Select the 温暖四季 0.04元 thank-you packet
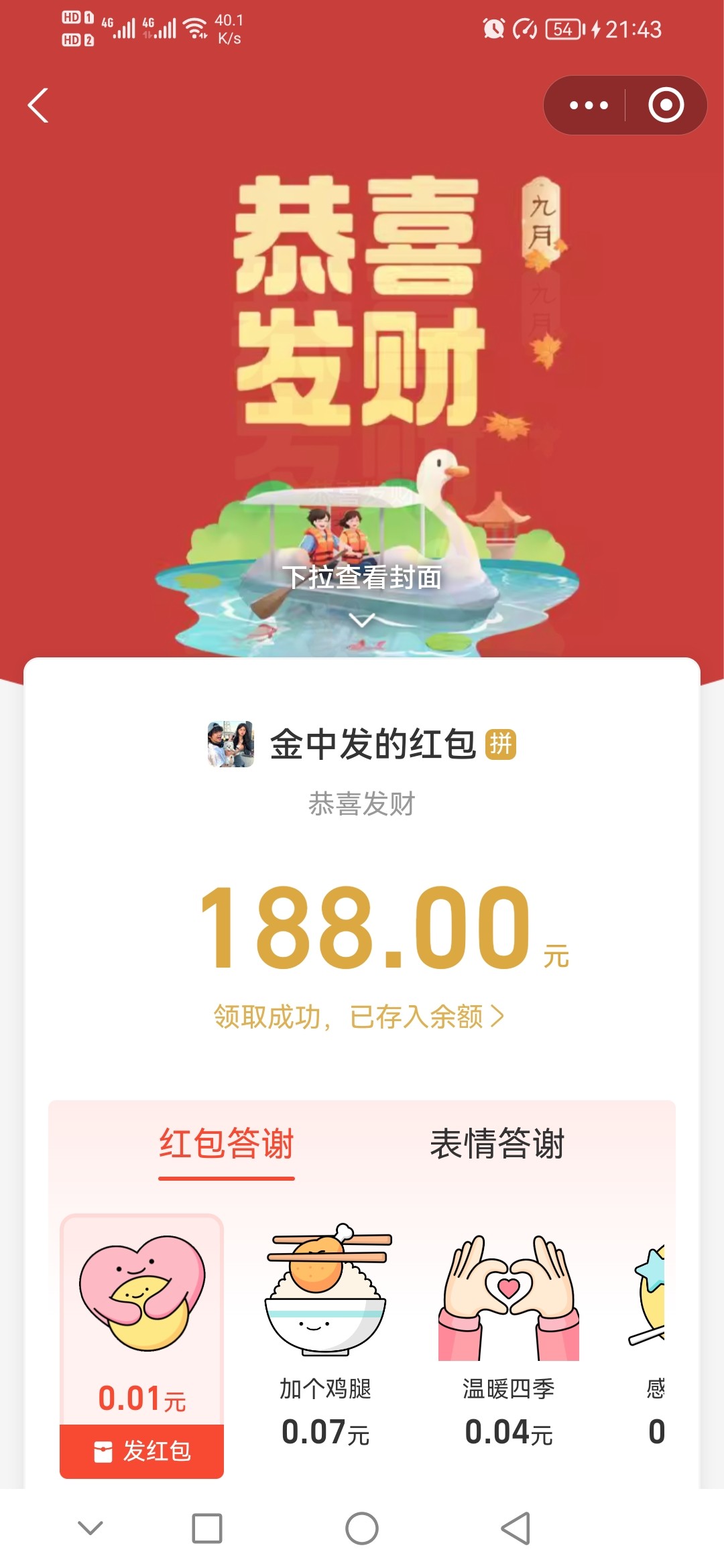 [x=508, y=1333]
